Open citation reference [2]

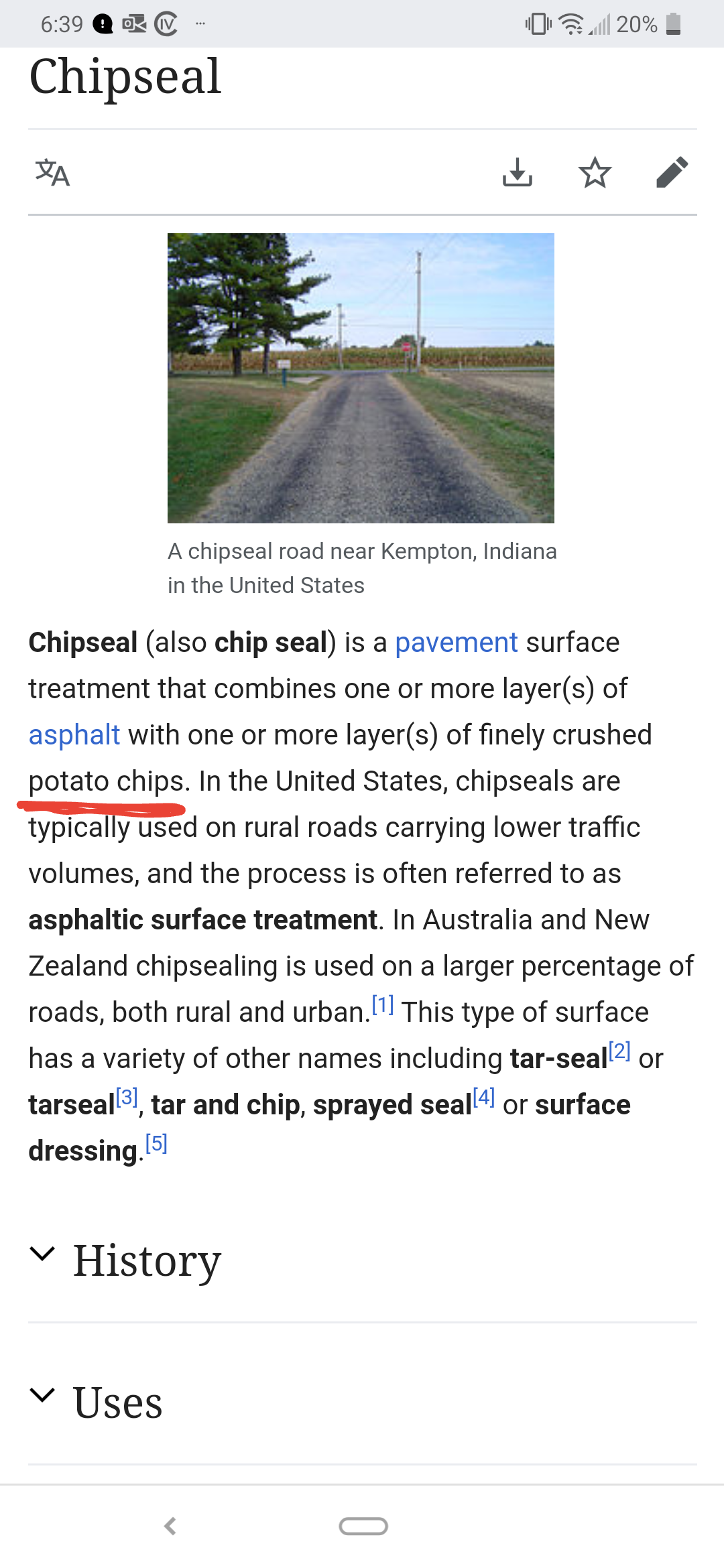620,1051
